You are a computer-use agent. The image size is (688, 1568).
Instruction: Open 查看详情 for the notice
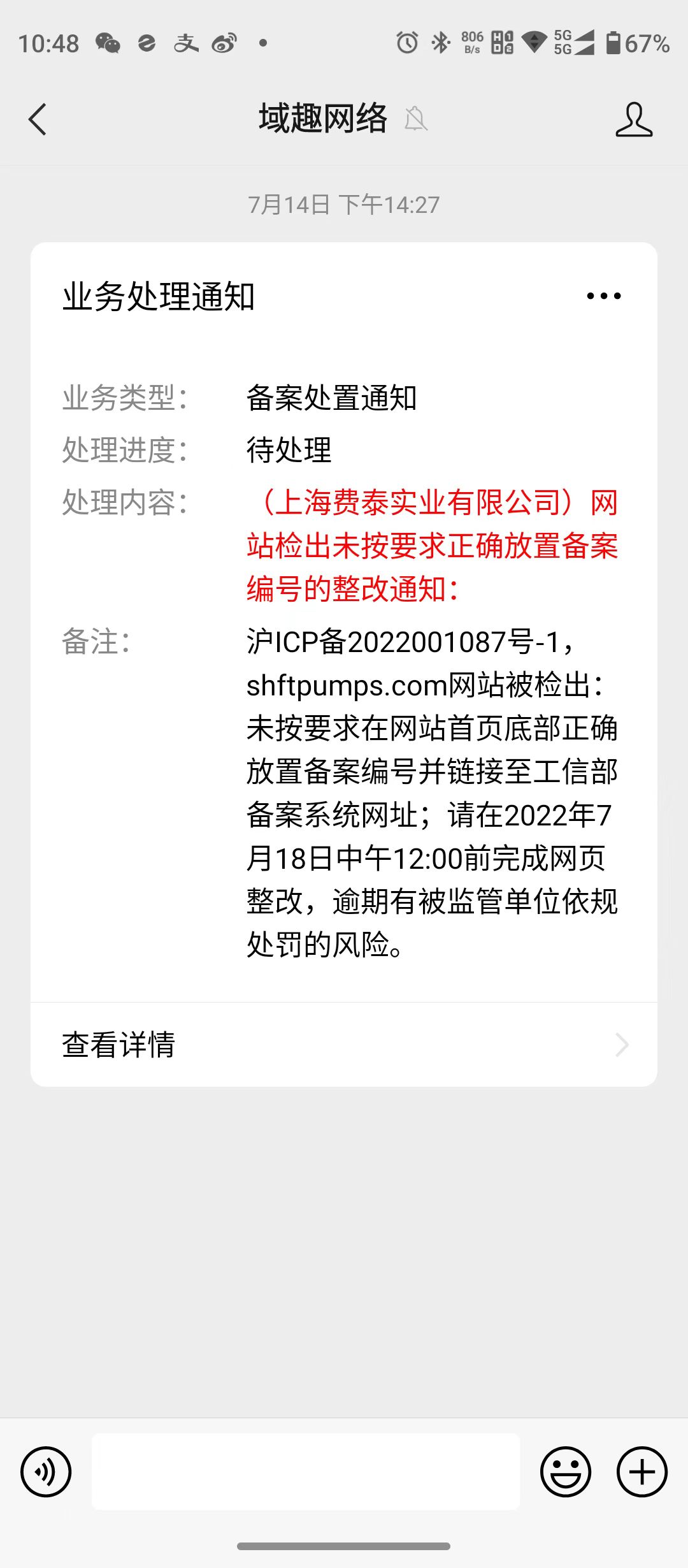click(344, 1045)
